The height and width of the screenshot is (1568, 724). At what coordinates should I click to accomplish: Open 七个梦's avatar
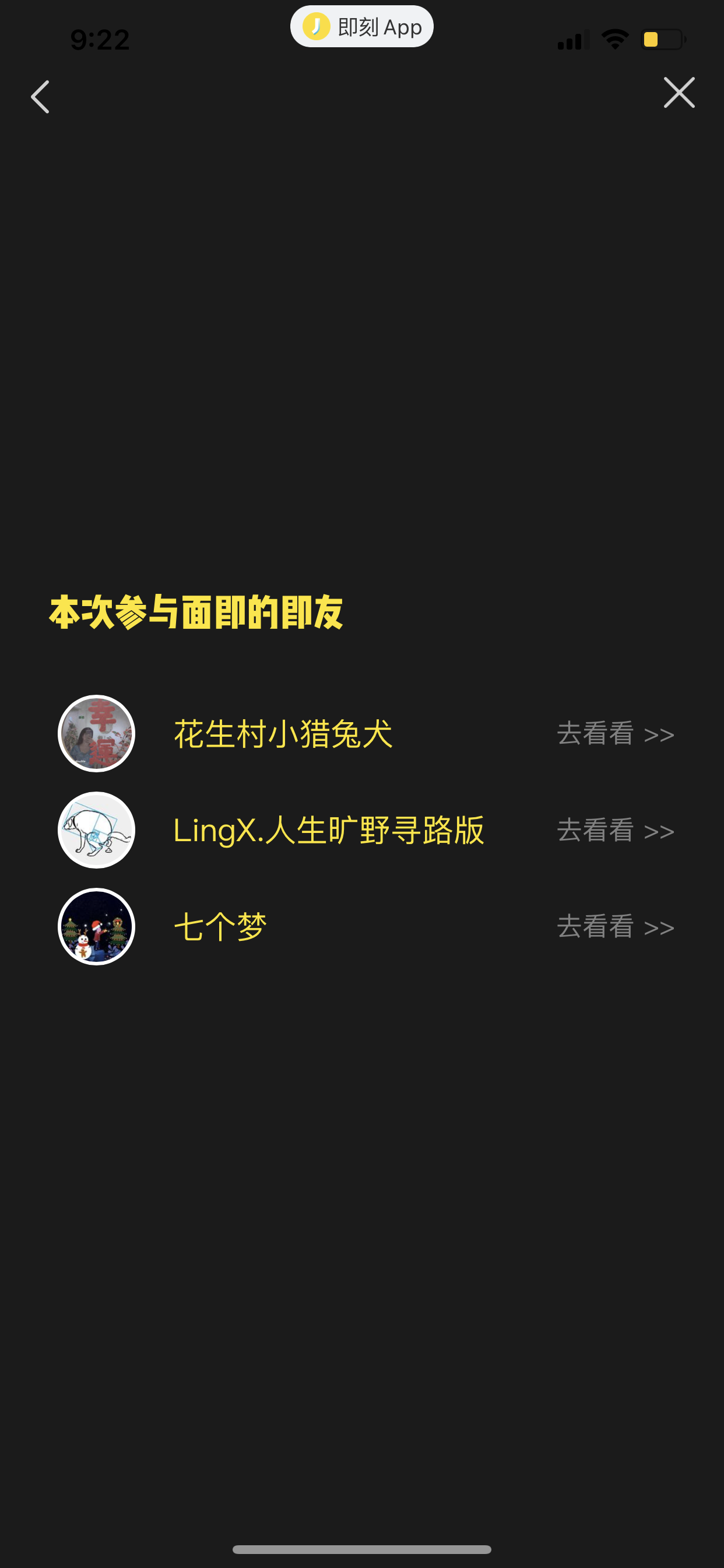(x=96, y=926)
